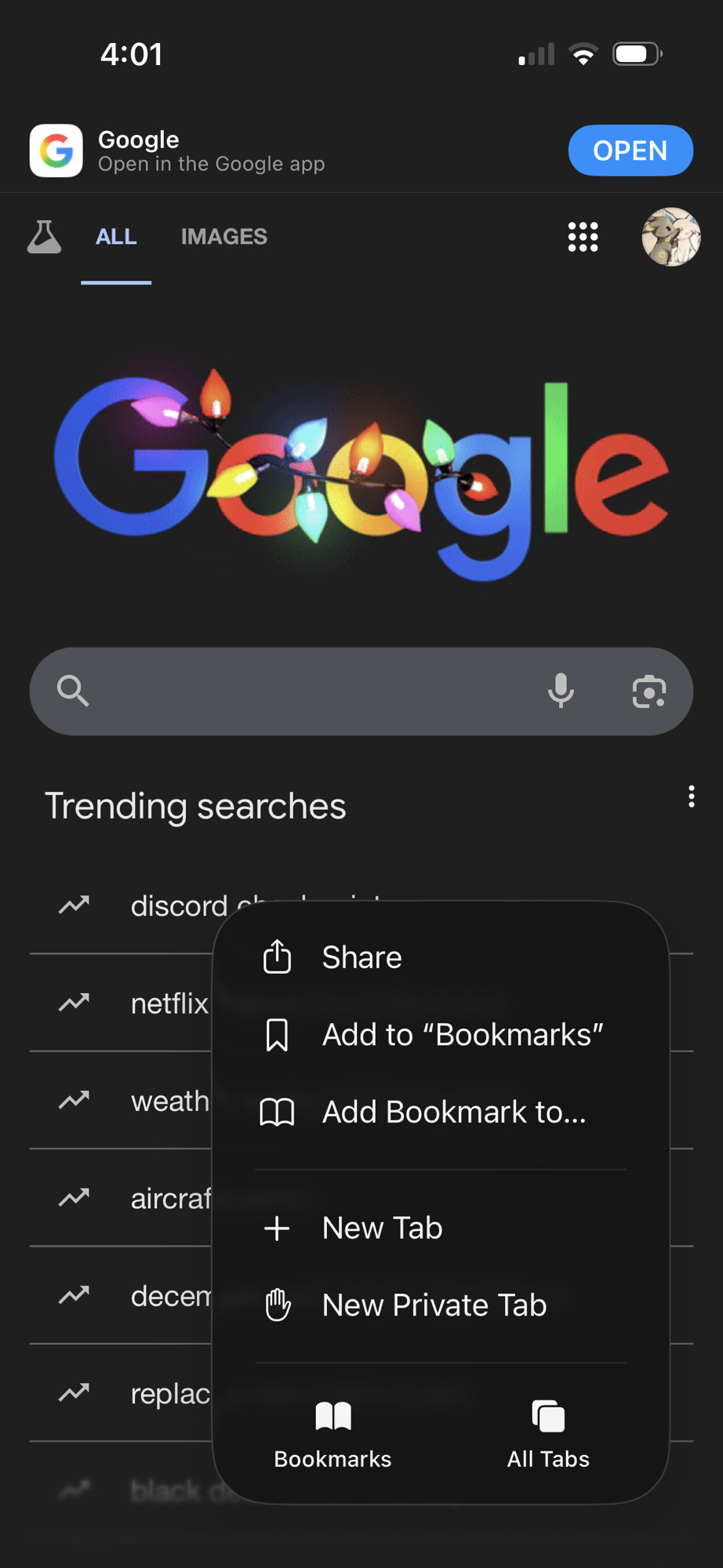Image resolution: width=723 pixels, height=1568 pixels.
Task: Show All Tabs
Action: (x=547, y=1435)
